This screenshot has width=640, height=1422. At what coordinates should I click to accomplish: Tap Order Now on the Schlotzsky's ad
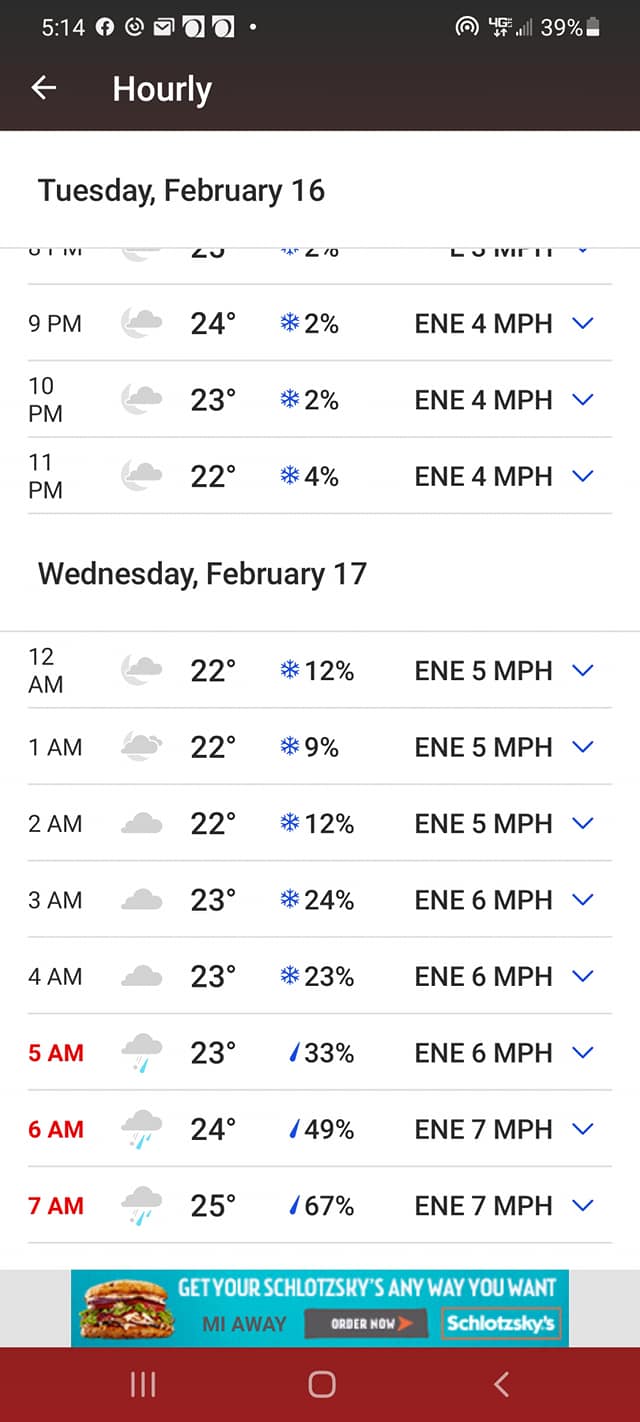click(x=370, y=1324)
